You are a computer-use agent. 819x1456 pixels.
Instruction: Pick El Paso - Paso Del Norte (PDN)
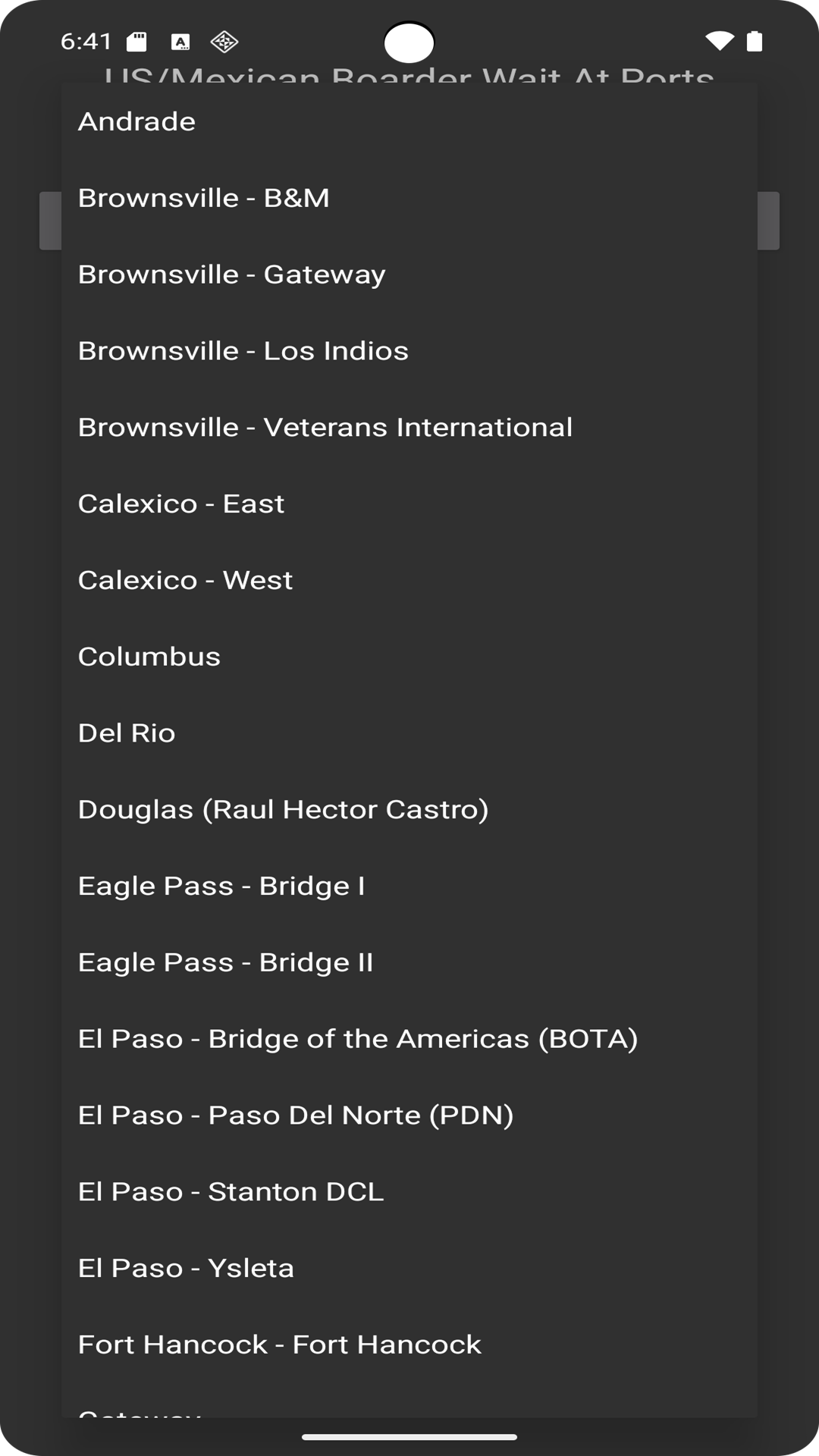click(409, 1117)
